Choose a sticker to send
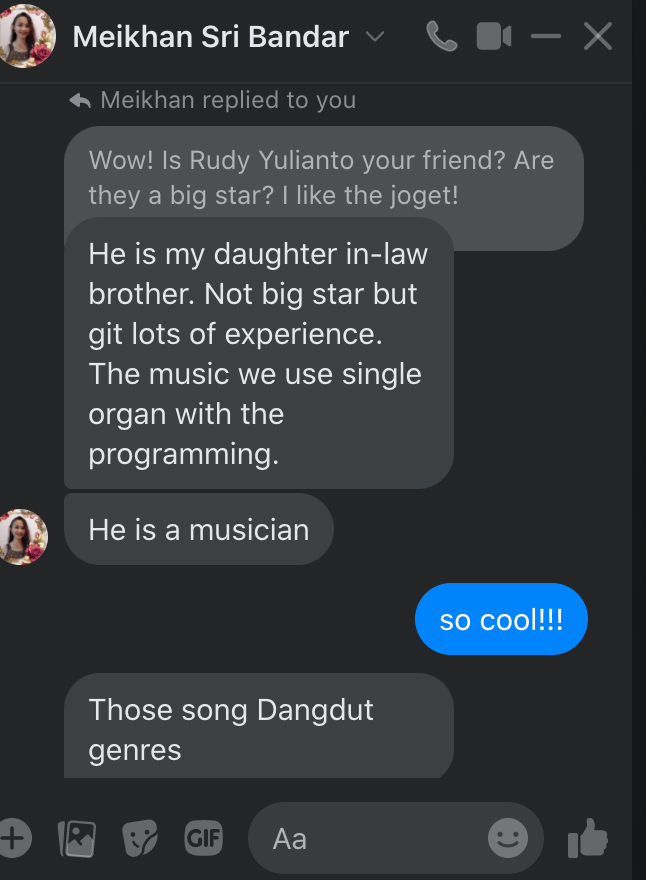 click(x=140, y=838)
